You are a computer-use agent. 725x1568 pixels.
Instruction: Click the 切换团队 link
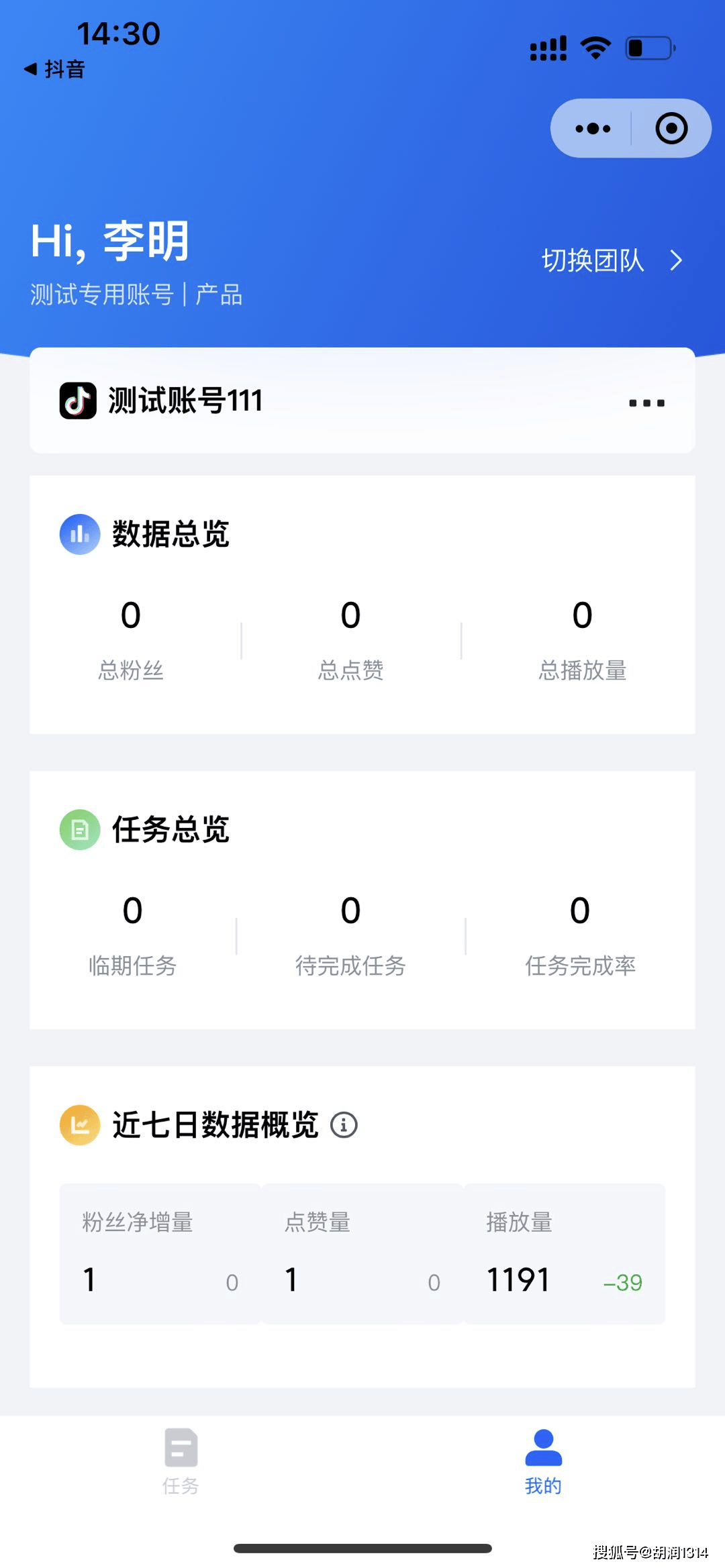593,260
